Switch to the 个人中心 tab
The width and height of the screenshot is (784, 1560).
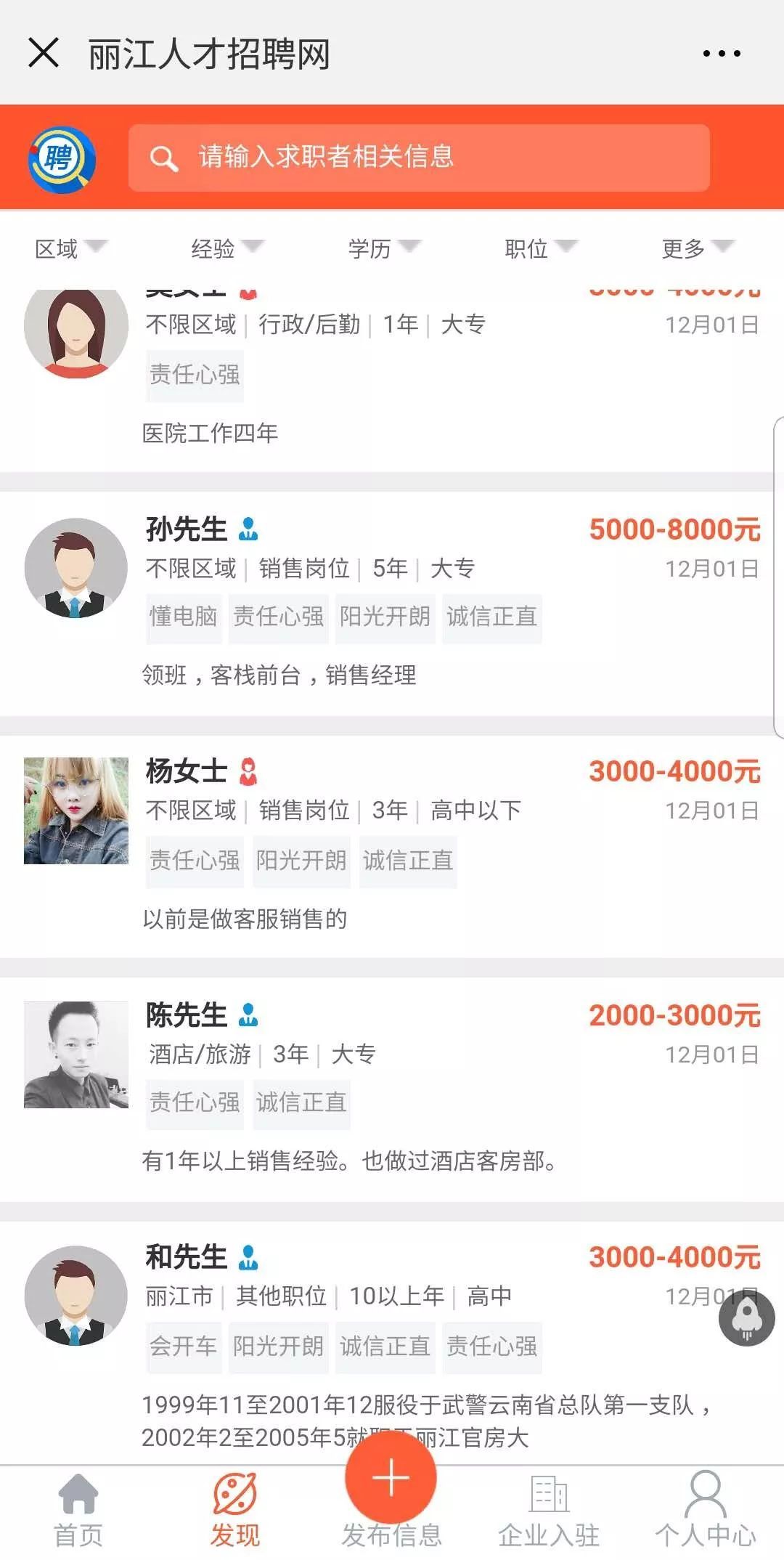[x=706, y=1511]
